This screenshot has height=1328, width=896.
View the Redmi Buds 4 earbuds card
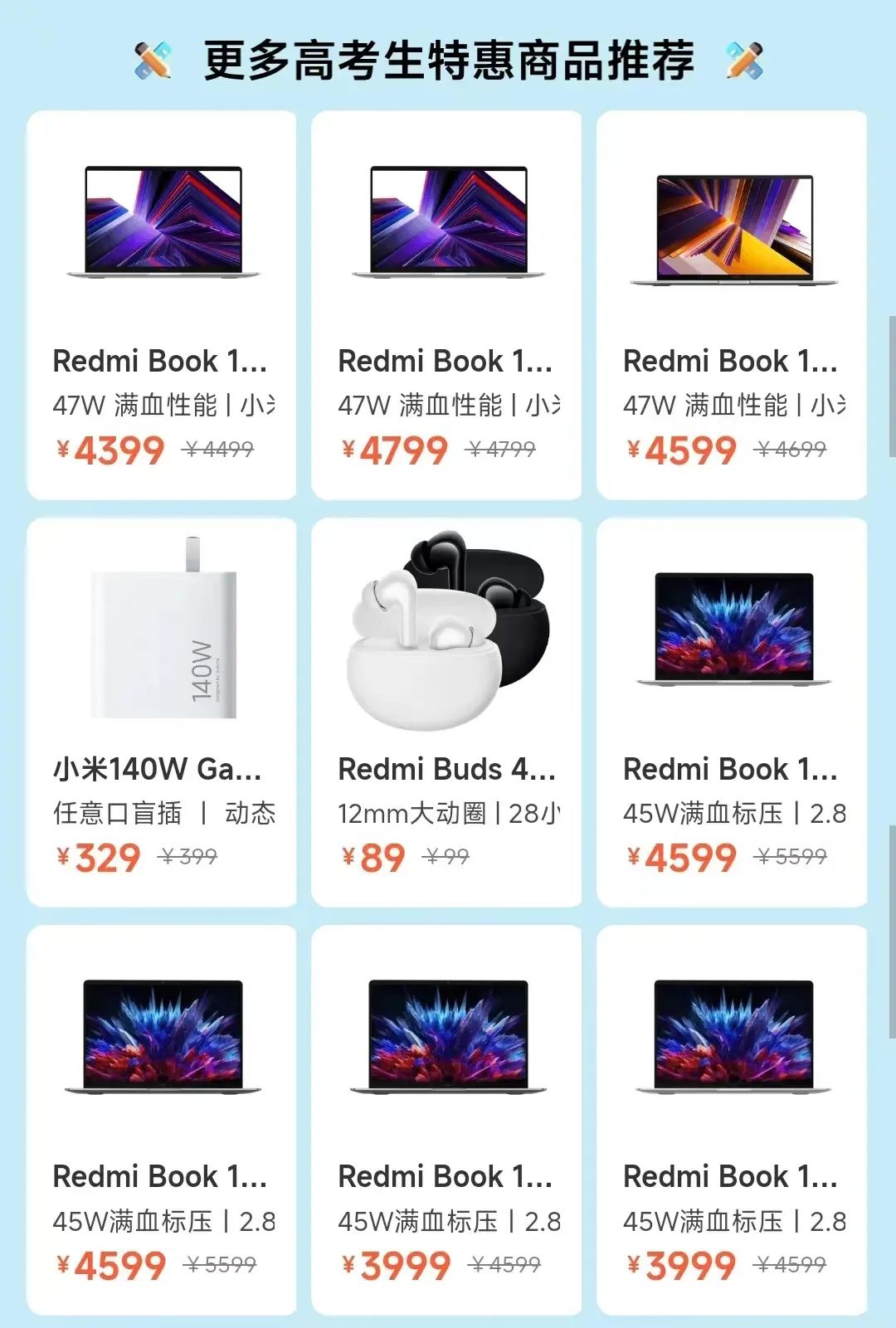(x=446, y=712)
